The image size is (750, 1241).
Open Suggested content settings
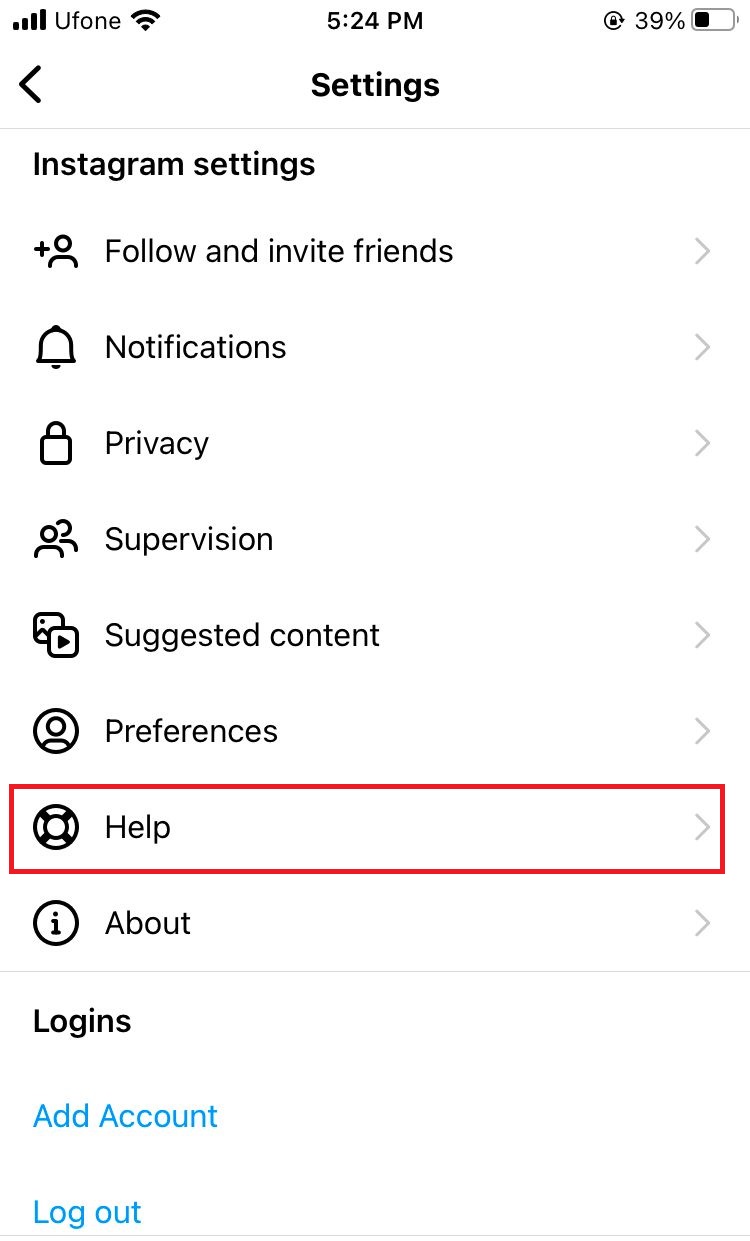click(x=242, y=635)
